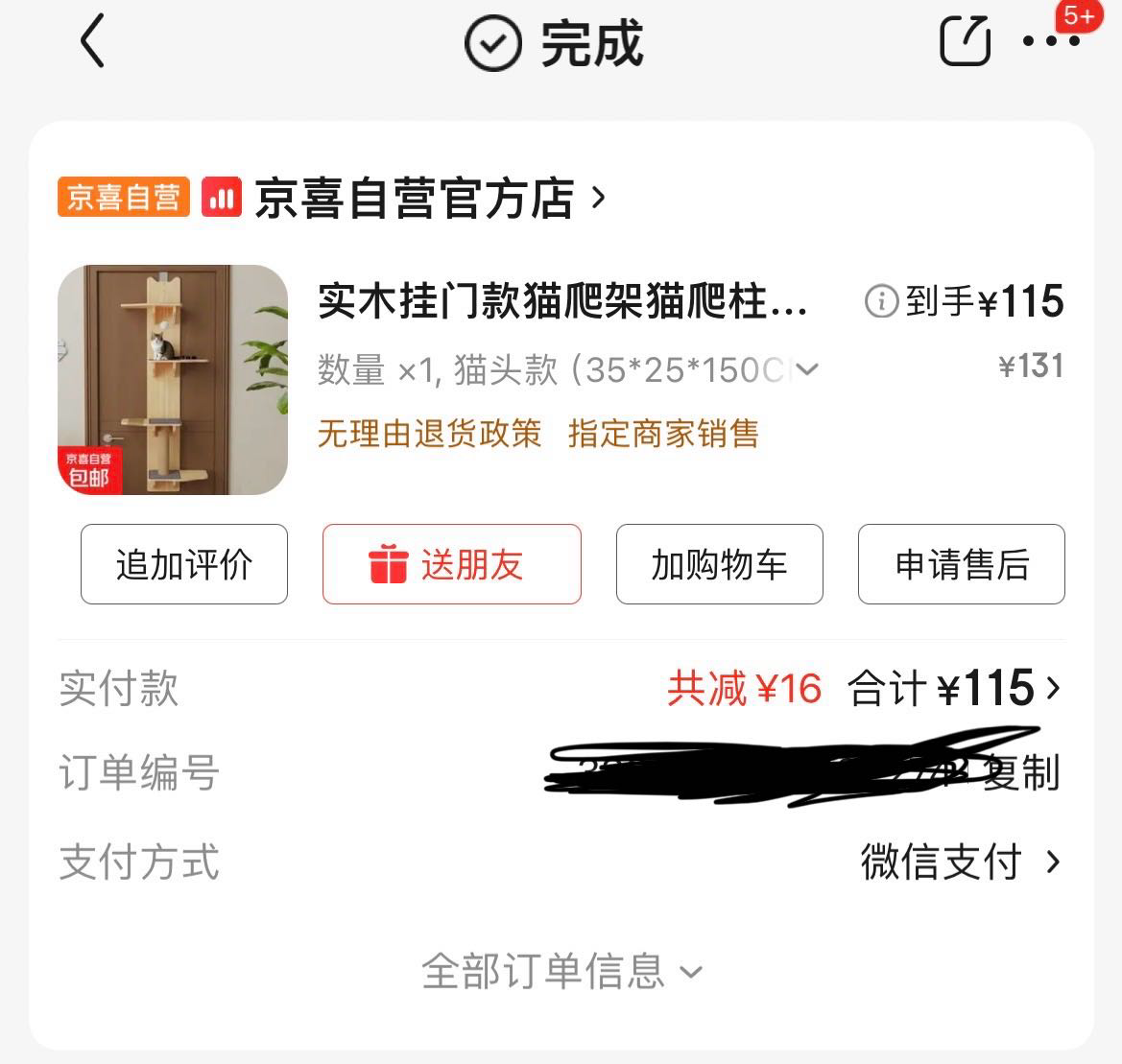View the cat climbing frame product image

[173, 380]
